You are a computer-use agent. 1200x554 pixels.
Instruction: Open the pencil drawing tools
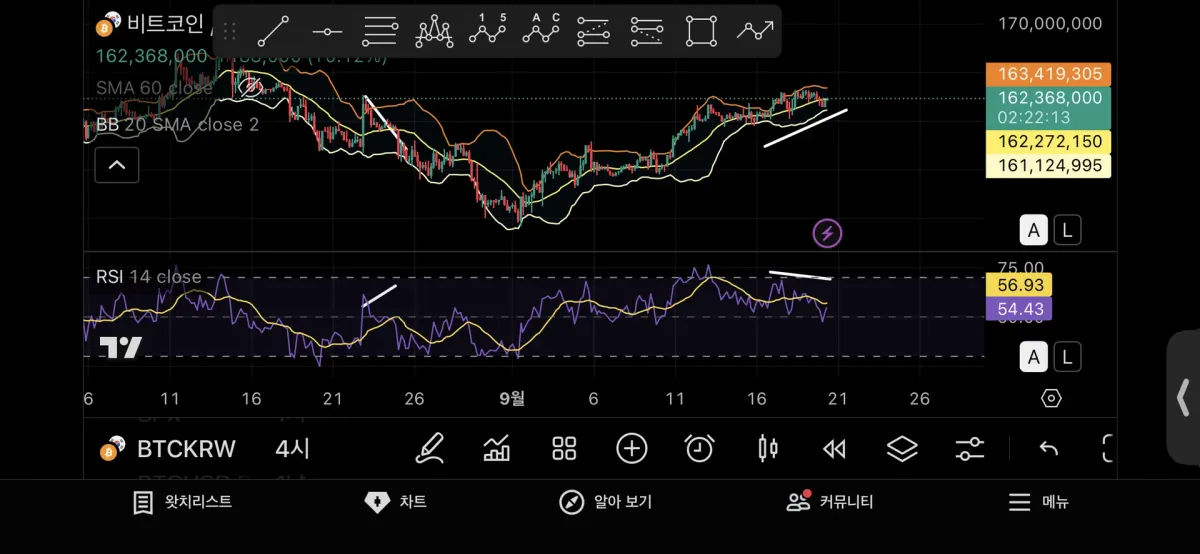(x=429, y=449)
